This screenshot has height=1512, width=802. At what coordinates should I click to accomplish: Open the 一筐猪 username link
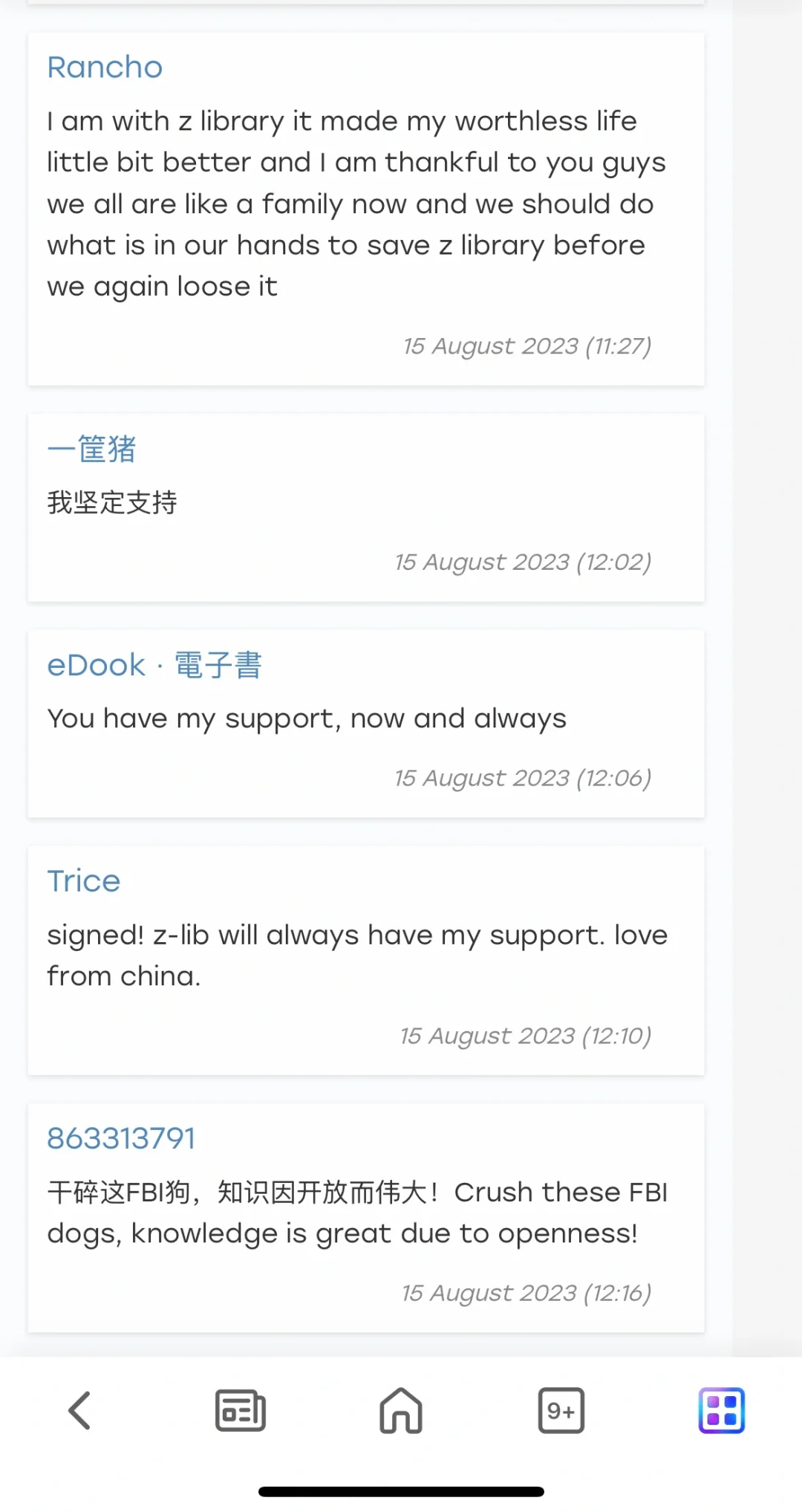pos(91,450)
